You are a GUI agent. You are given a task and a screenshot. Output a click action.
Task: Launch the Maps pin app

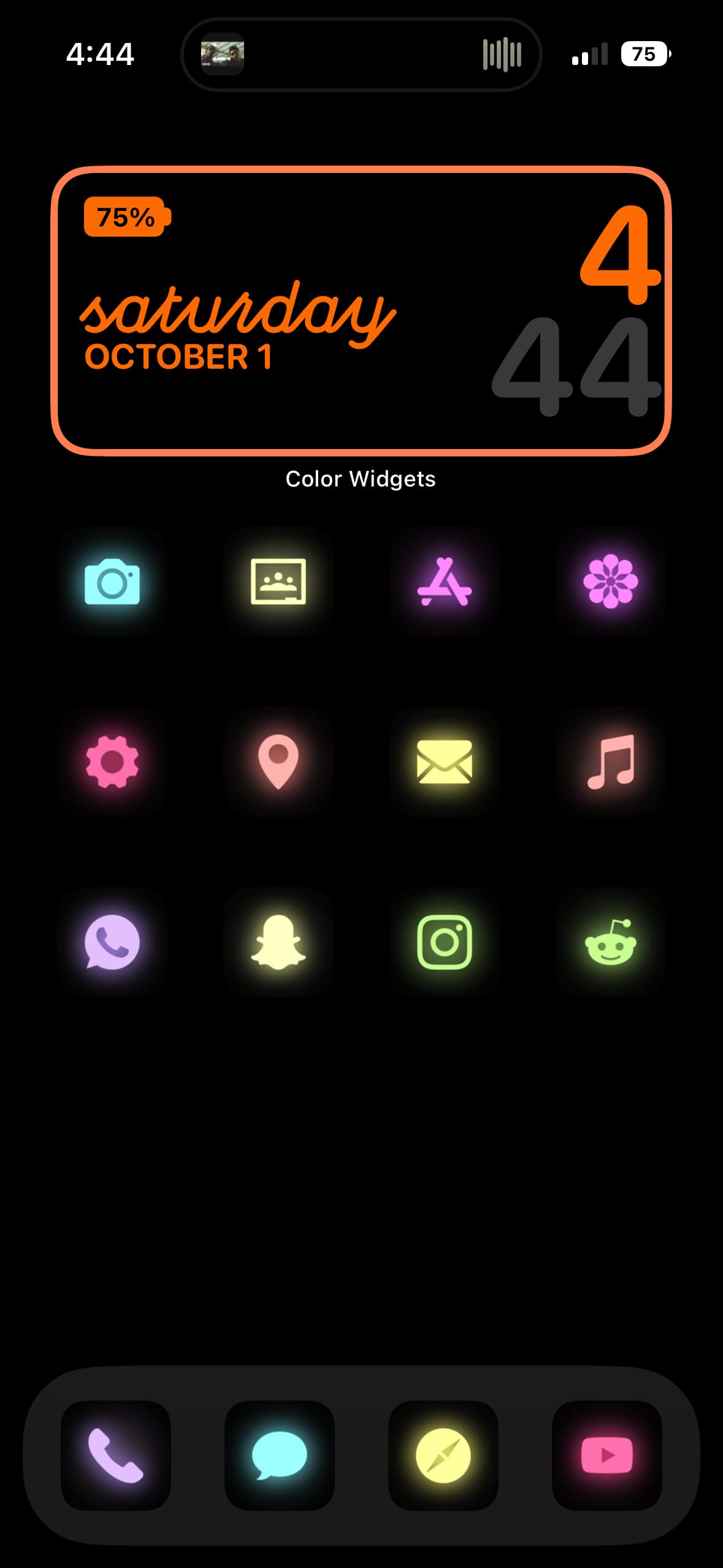coord(278,761)
